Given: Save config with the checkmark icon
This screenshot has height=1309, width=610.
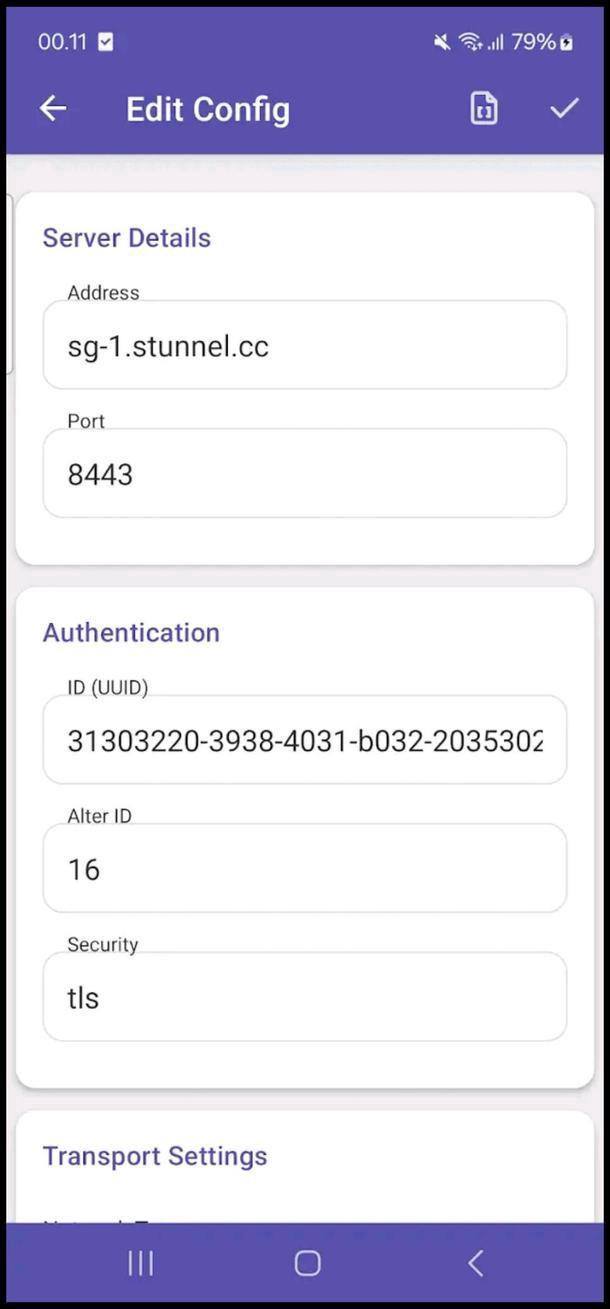Looking at the screenshot, I should click(x=564, y=108).
